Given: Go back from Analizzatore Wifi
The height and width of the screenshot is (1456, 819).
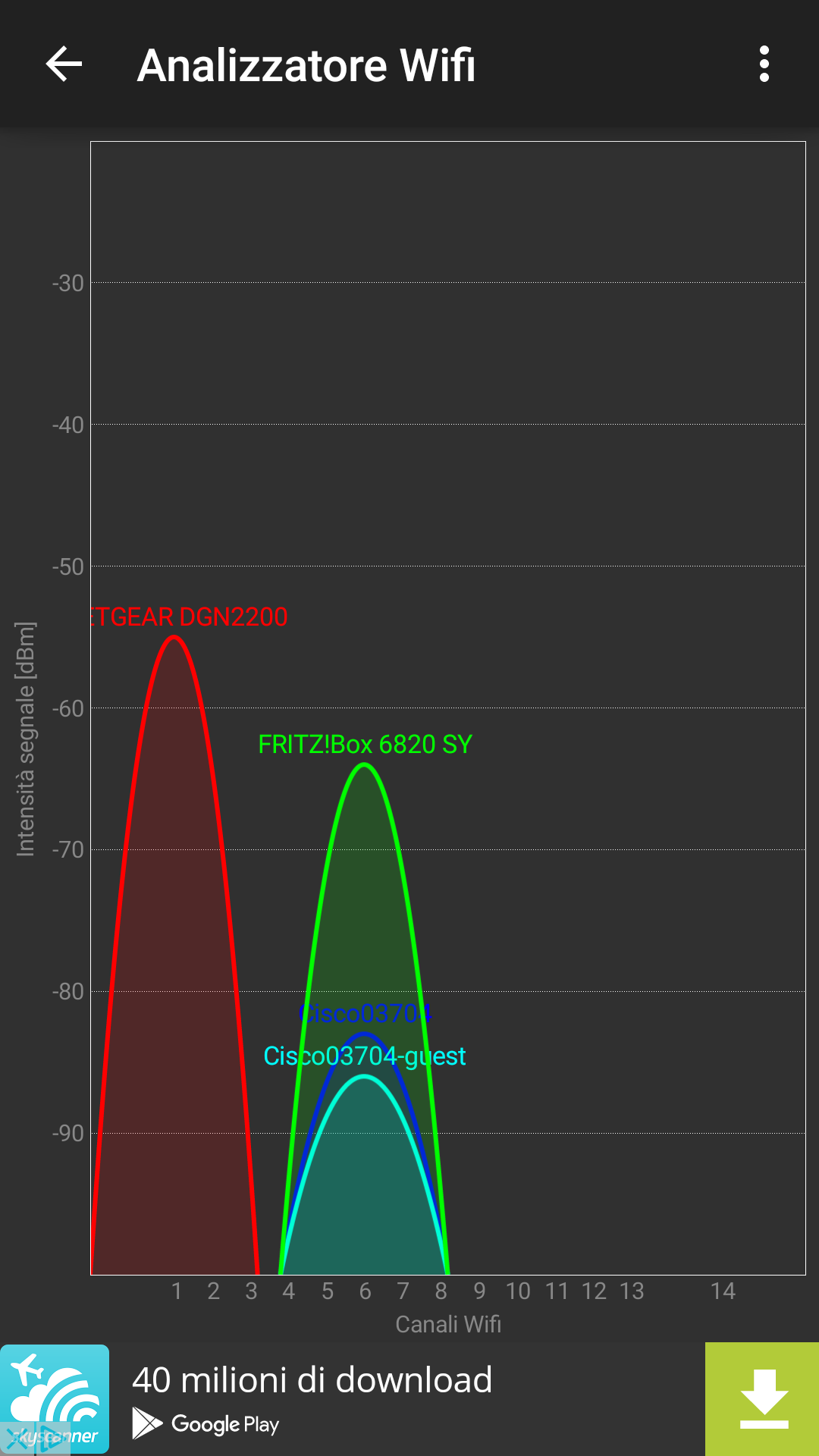Looking at the screenshot, I should click(x=64, y=64).
